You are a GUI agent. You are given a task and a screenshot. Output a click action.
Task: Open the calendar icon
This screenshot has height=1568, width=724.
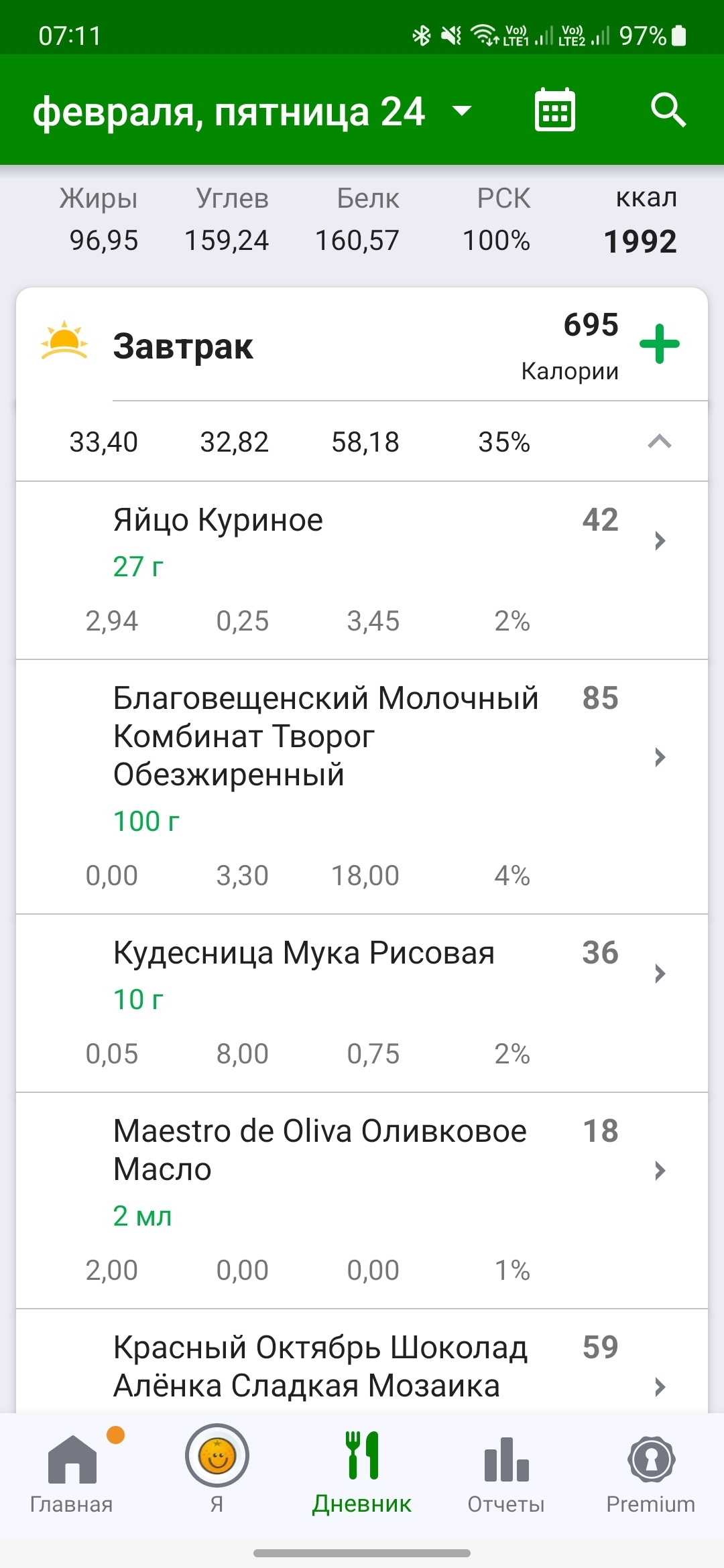pyautogui.click(x=554, y=111)
